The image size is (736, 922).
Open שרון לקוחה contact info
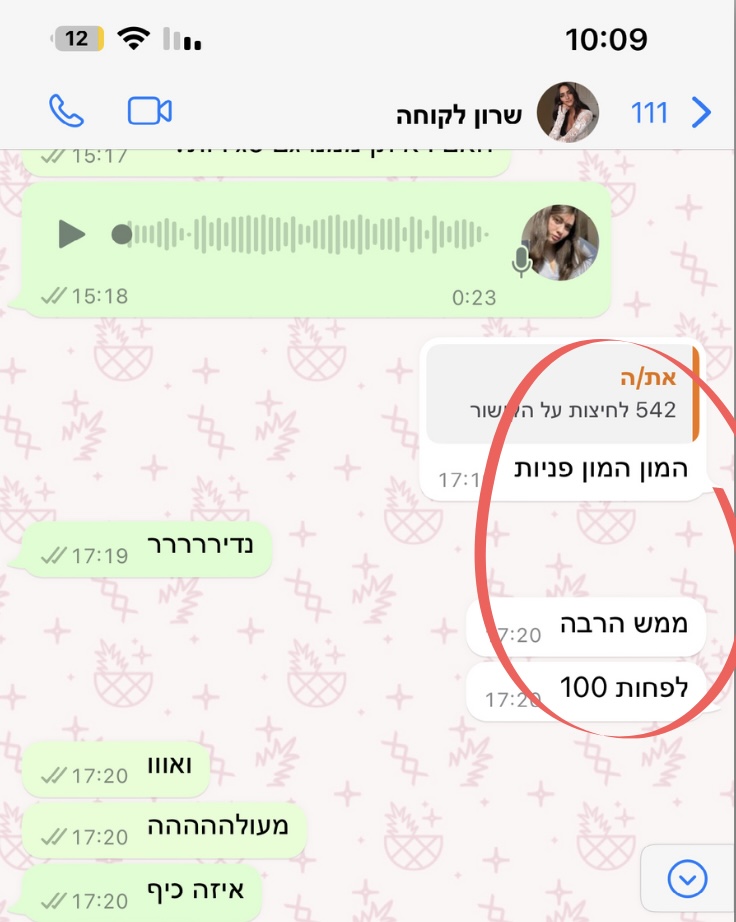pos(459,113)
